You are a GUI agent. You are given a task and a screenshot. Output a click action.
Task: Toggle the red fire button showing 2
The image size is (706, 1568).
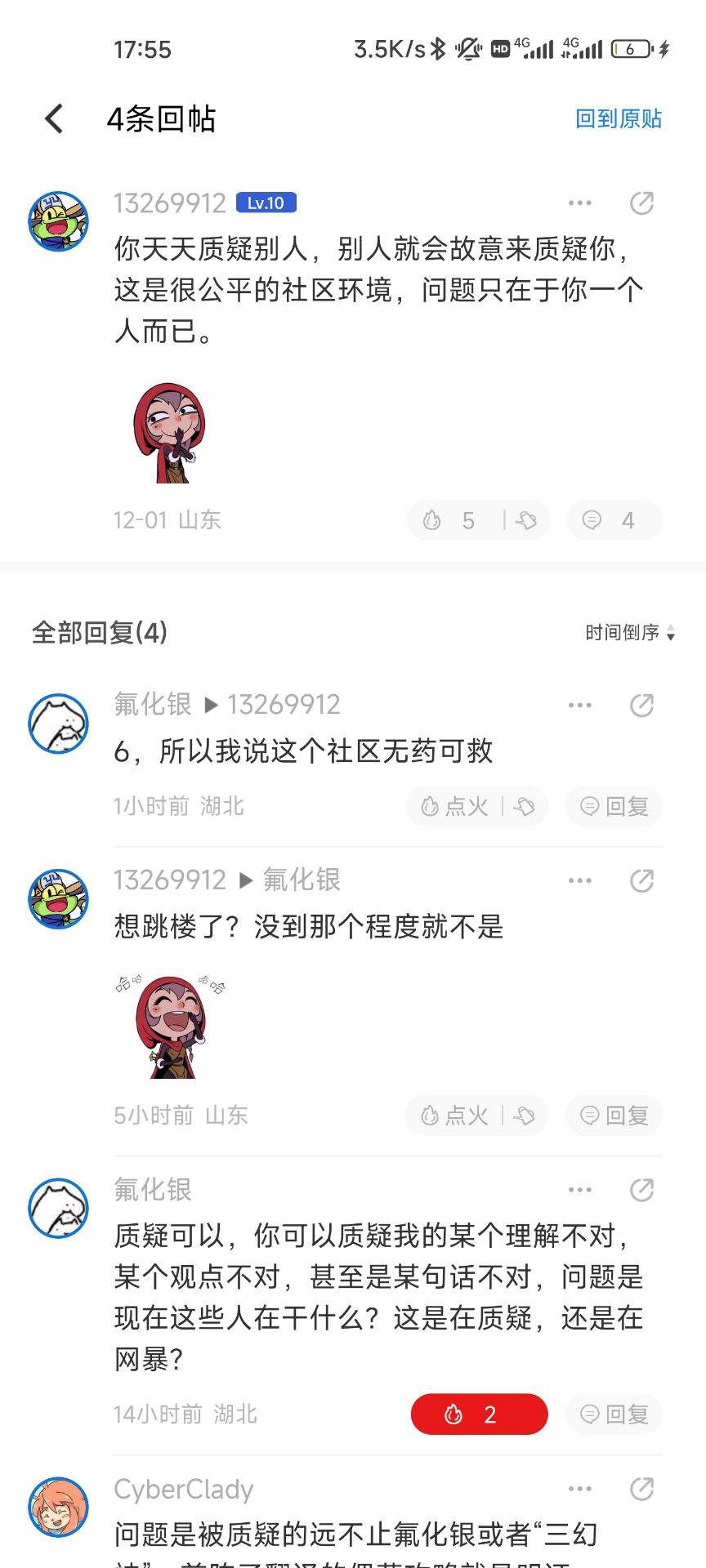(479, 1414)
